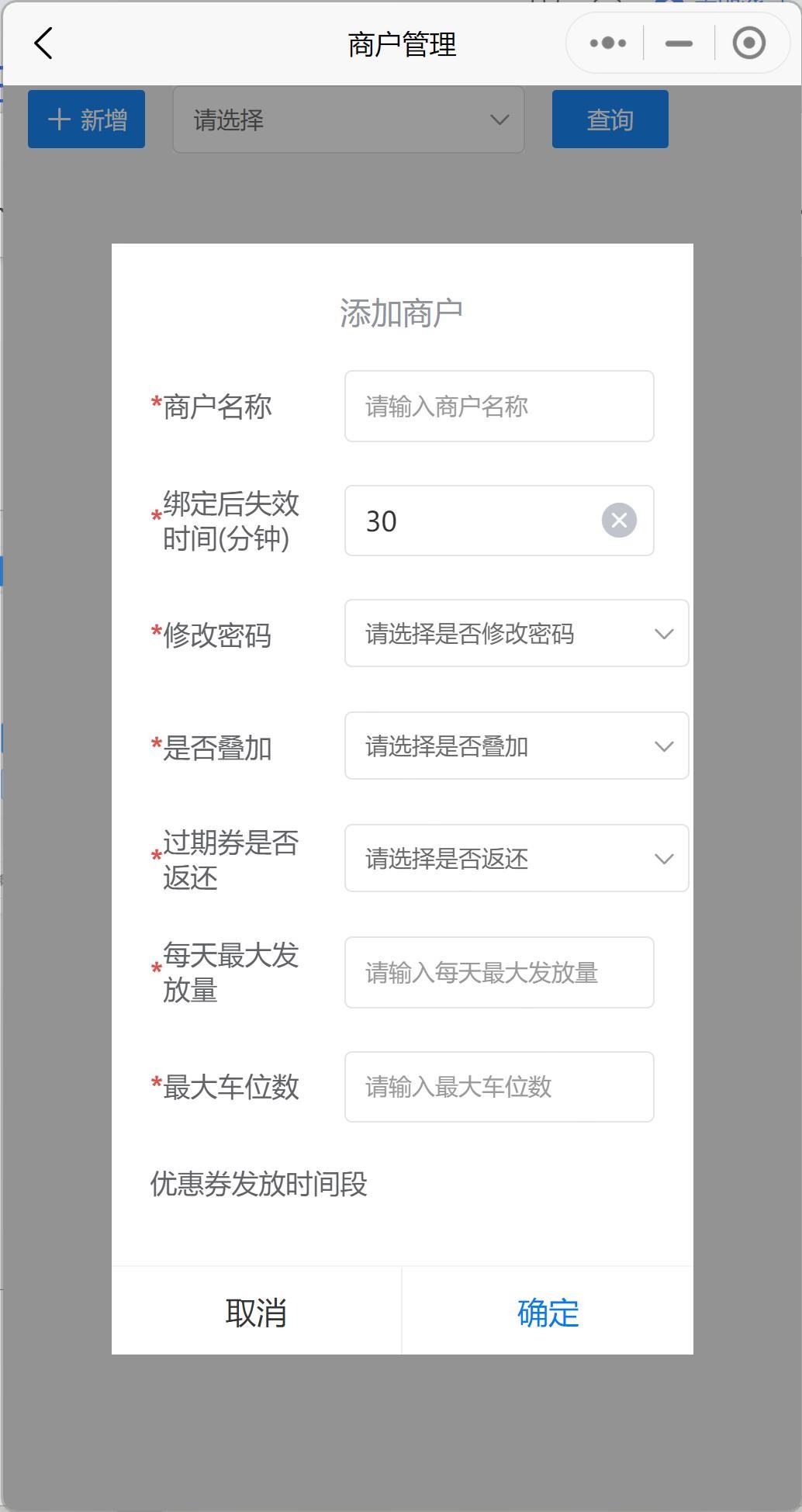The height and width of the screenshot is (1512, 802).
Task: Tap the 商户名称 input field
Action: 500,406
